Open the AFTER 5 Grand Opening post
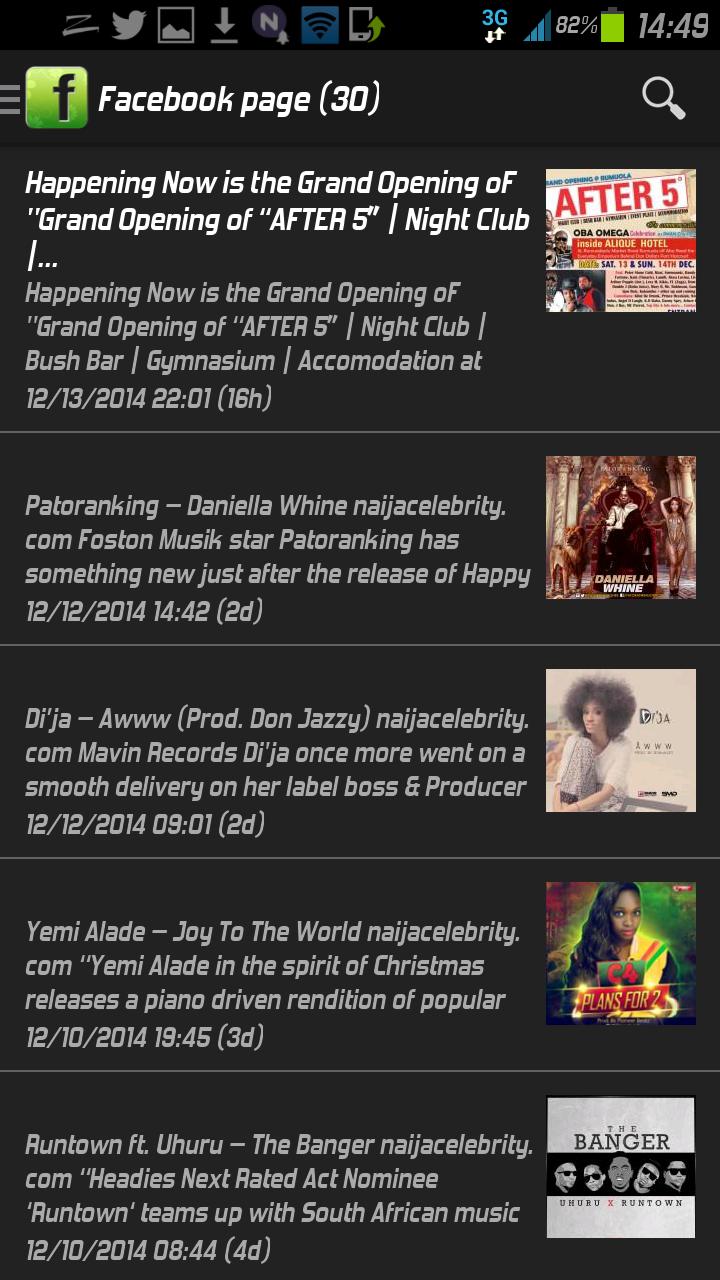720x1280 pixels. [278, 290]
